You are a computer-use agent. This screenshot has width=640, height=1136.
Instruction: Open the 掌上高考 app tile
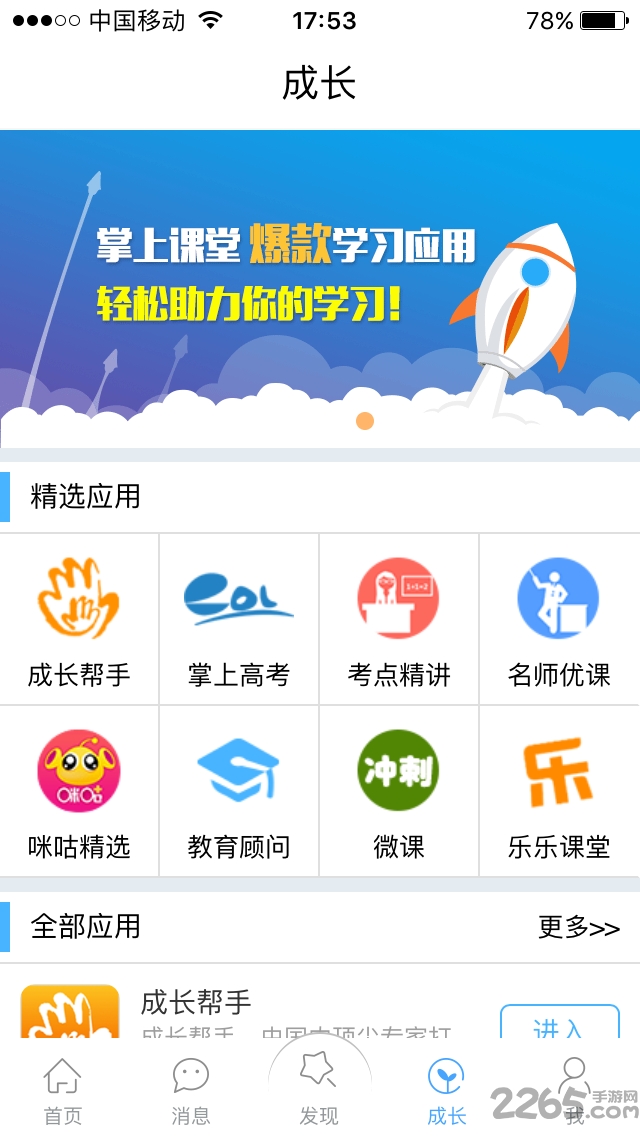pyautogui.click(x=239, y=620)
